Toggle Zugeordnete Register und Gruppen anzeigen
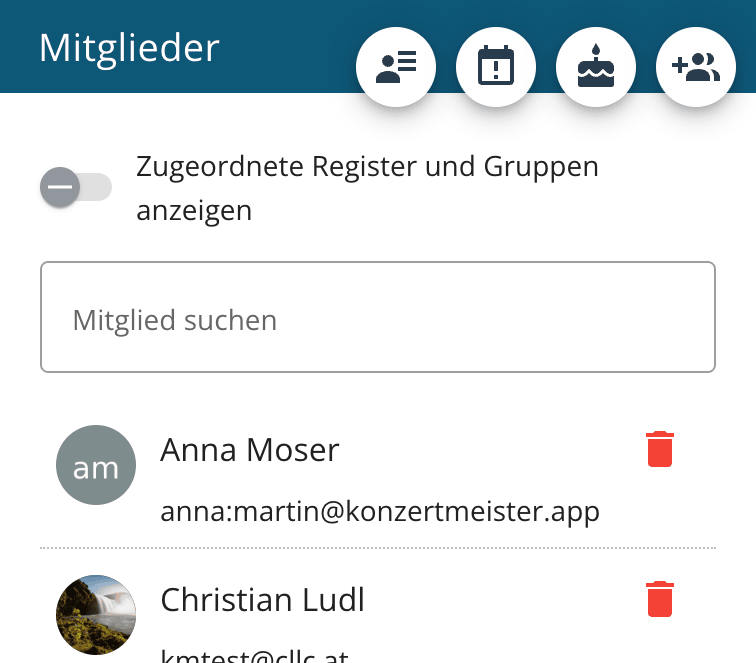Image resolution: width=756 pixels, height=663 pixels. (76, 187)
